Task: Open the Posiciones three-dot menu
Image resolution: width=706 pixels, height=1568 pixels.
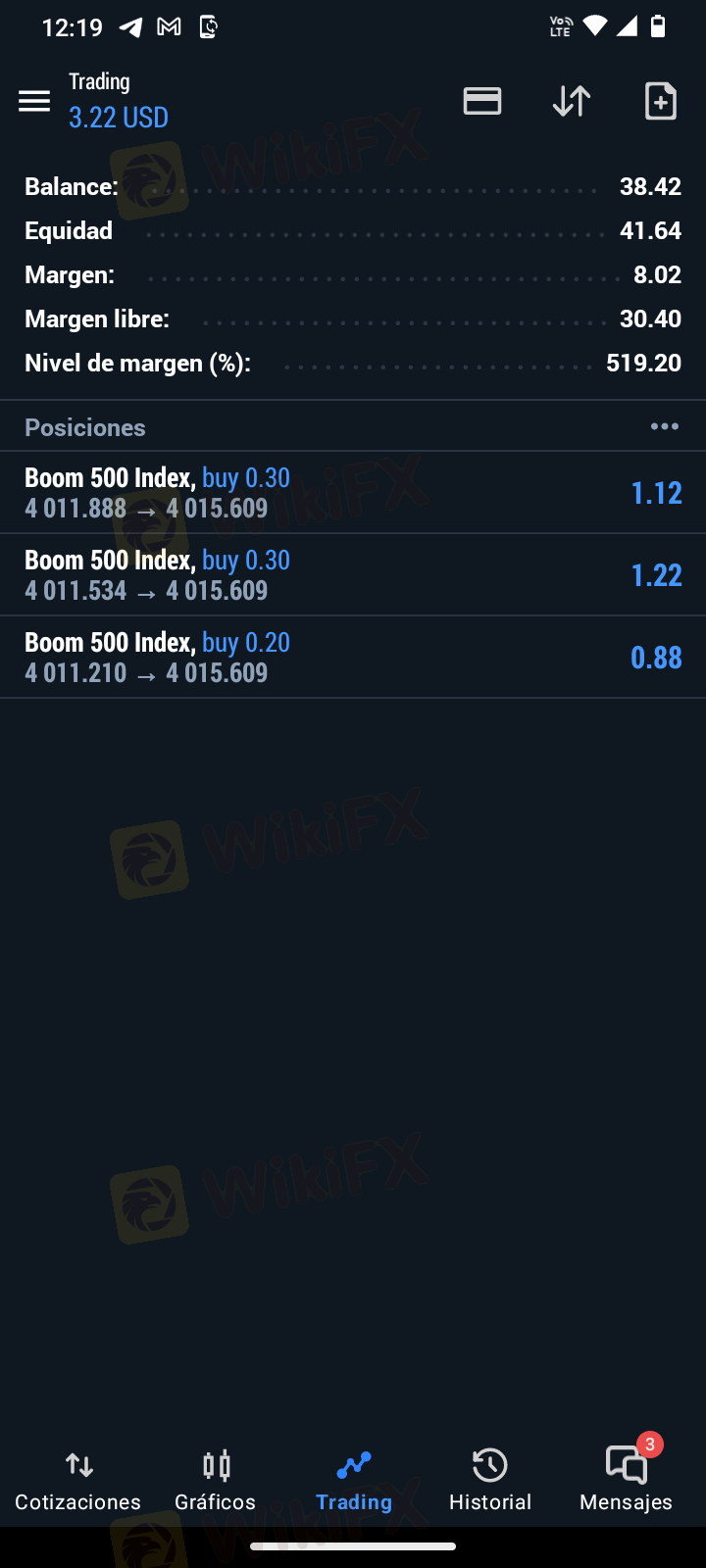Action: [665, 426]
